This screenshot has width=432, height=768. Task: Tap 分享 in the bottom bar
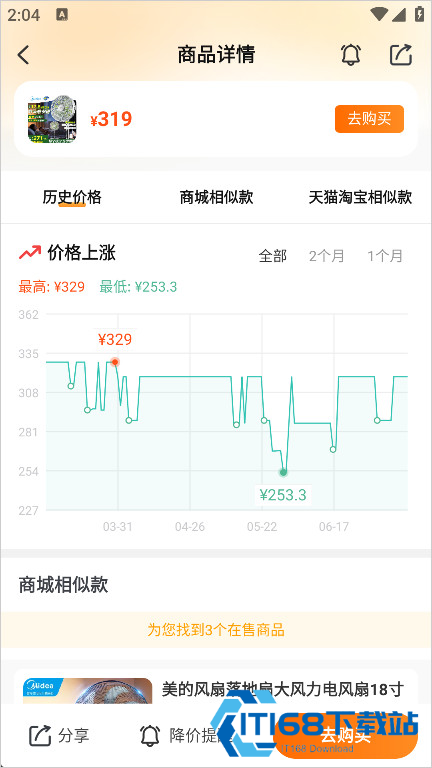[x=59, y=735]
